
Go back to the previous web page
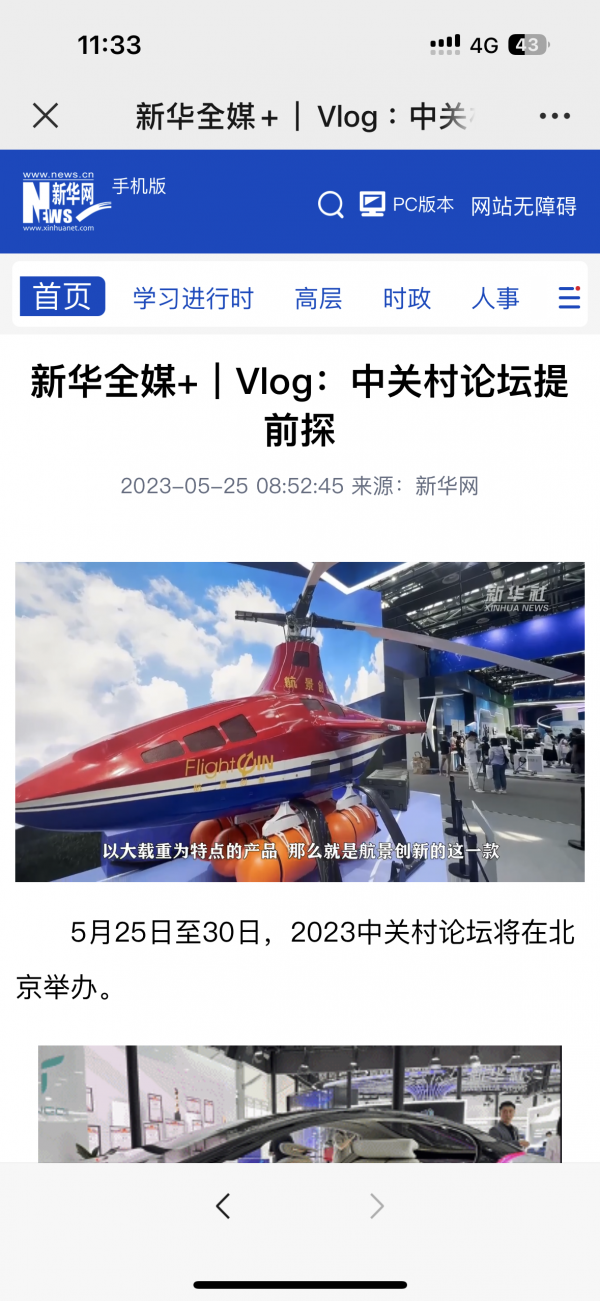point(223,1206)
